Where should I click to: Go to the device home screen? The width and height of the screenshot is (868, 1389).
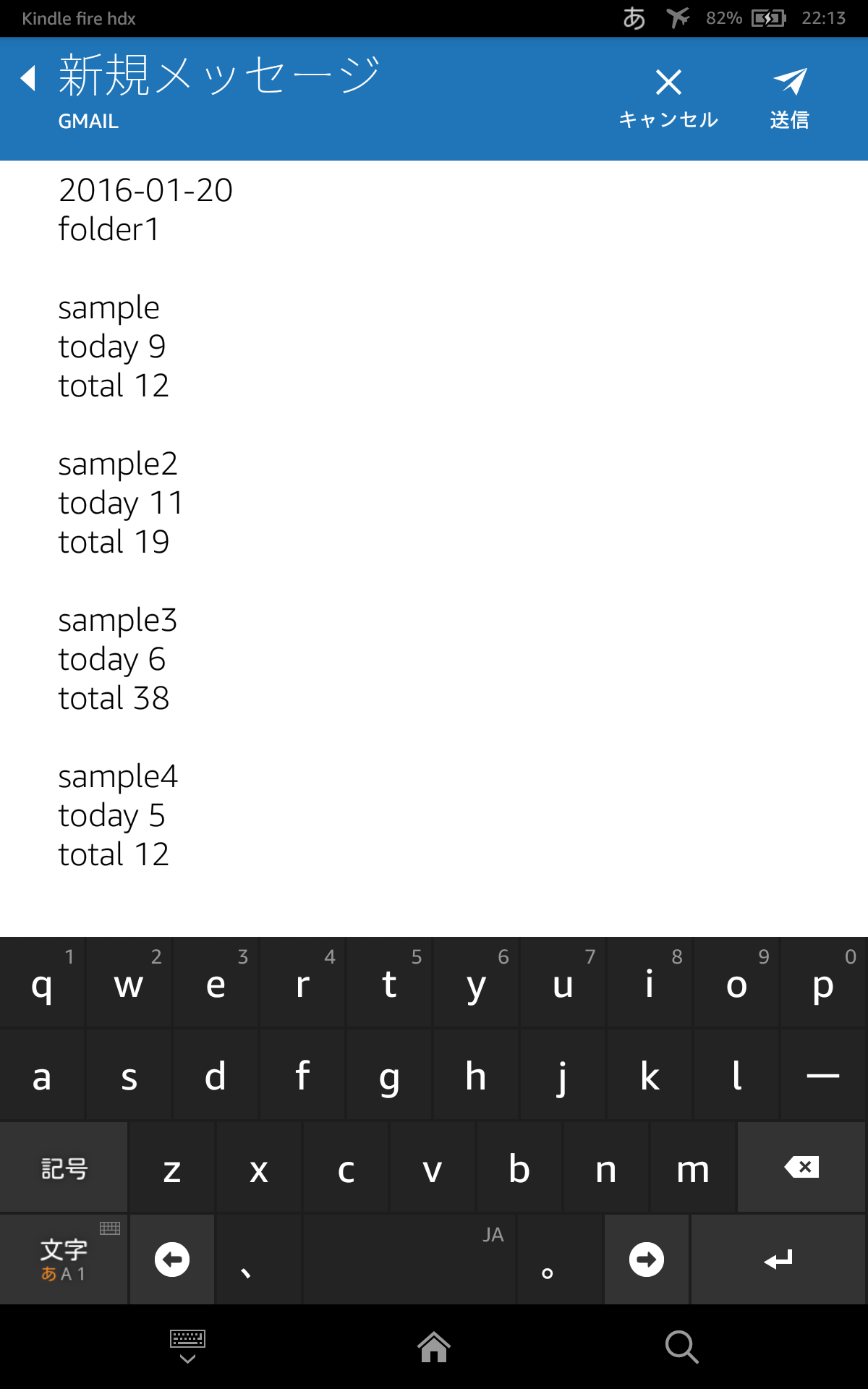tap(434, 1346)
